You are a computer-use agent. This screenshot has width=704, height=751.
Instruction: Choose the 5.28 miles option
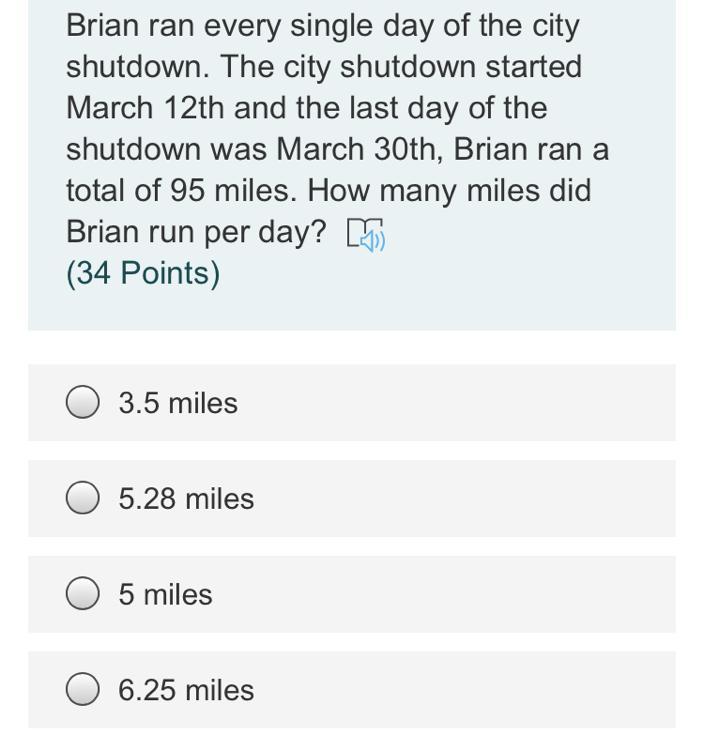[83, 498]
